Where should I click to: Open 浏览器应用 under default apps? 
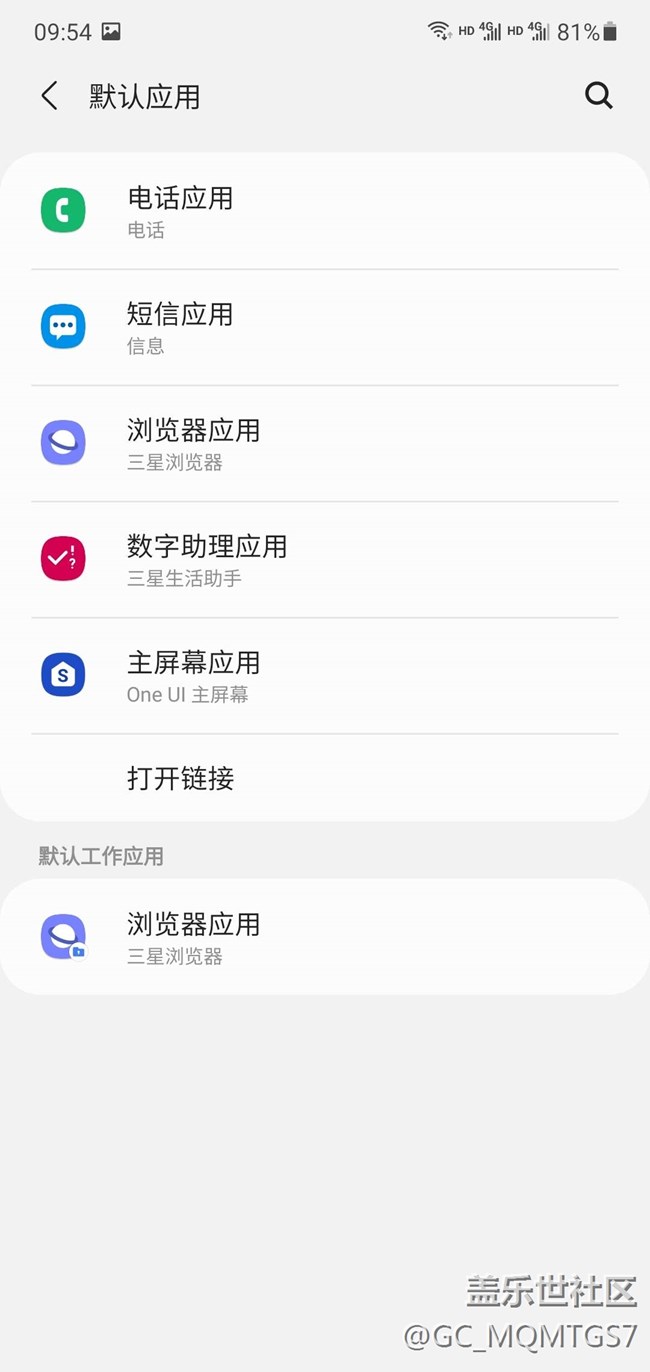(324, 444)
